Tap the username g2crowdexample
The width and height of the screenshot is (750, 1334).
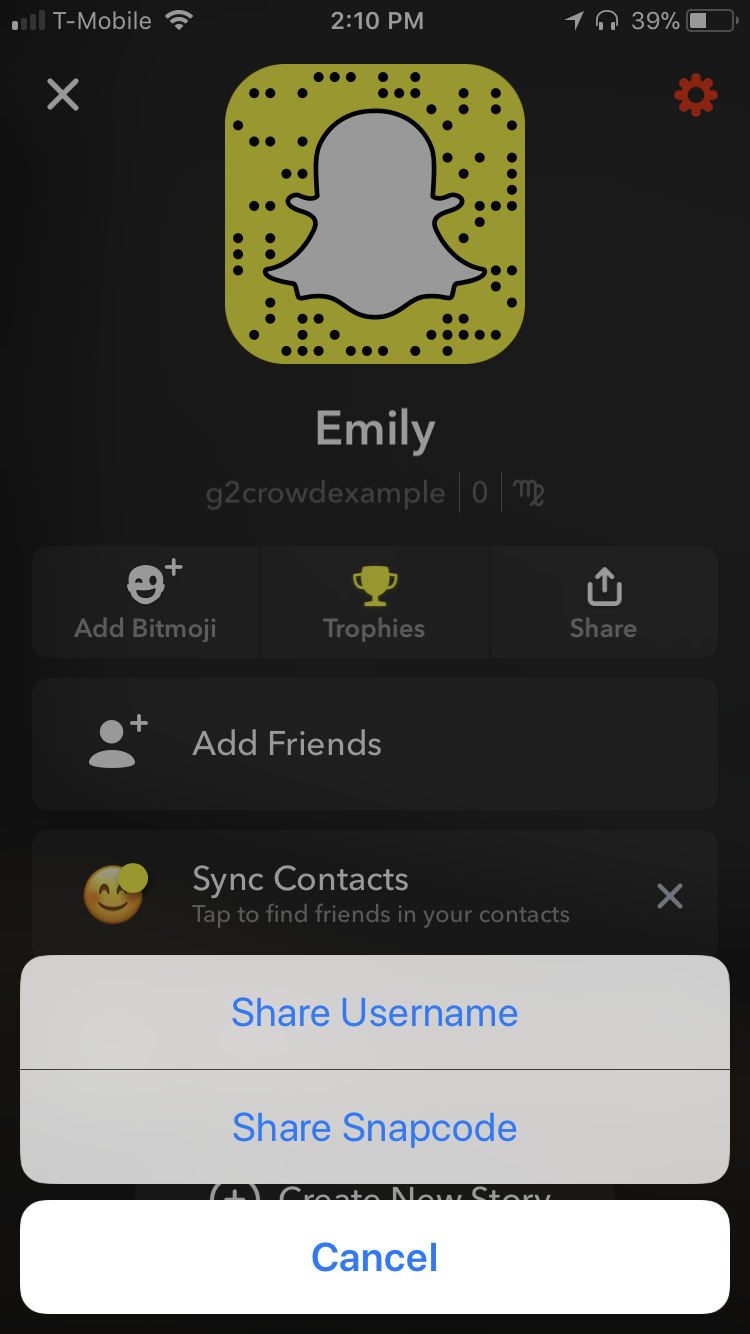(x=324, y=492)
